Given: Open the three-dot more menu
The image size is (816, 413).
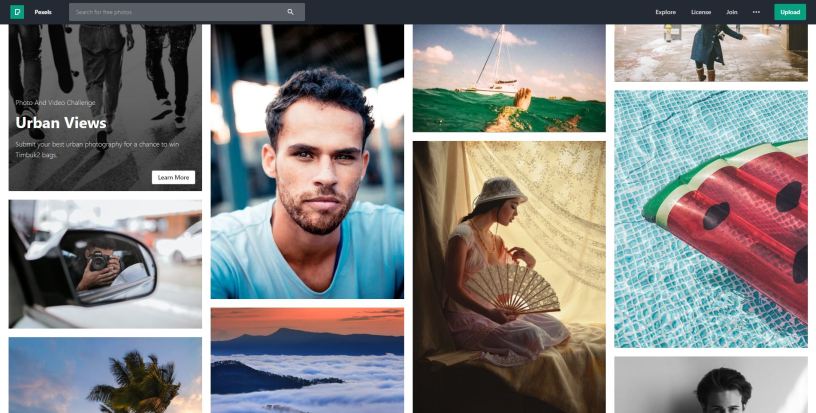Looking at the screenshot, I should [x=756, y=12].
